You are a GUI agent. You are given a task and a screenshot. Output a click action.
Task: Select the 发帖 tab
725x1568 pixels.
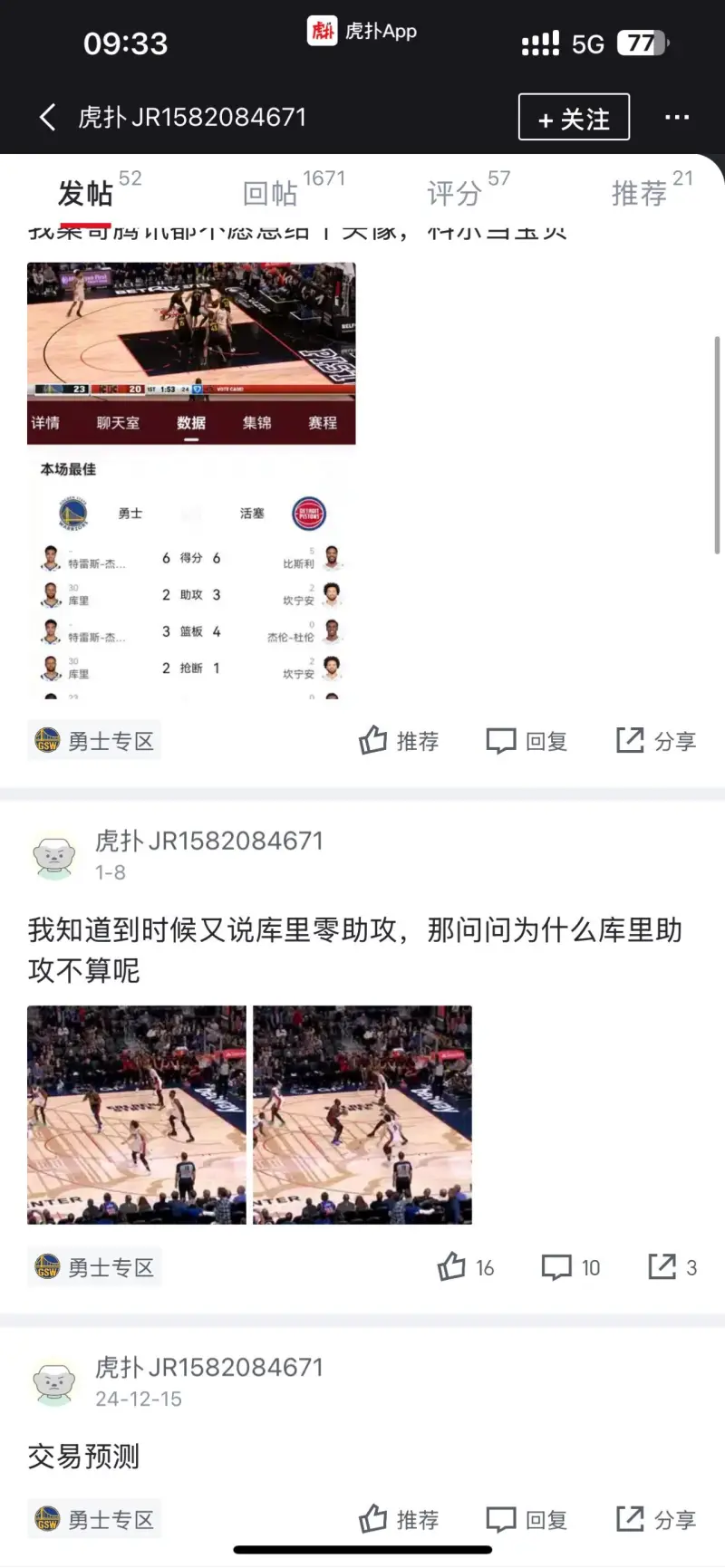[85, 193]
